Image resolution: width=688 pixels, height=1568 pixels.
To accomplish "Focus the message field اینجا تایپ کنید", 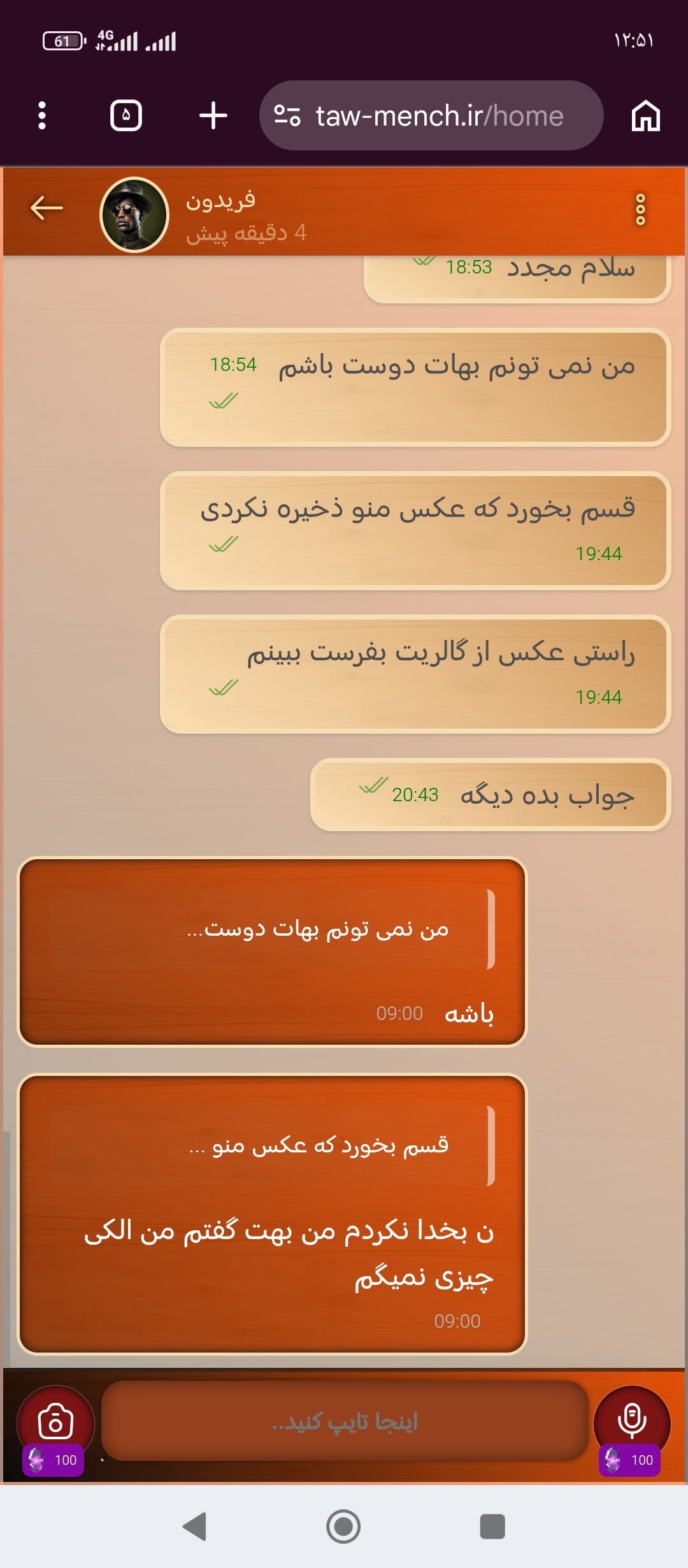I will coord(345,1421).
